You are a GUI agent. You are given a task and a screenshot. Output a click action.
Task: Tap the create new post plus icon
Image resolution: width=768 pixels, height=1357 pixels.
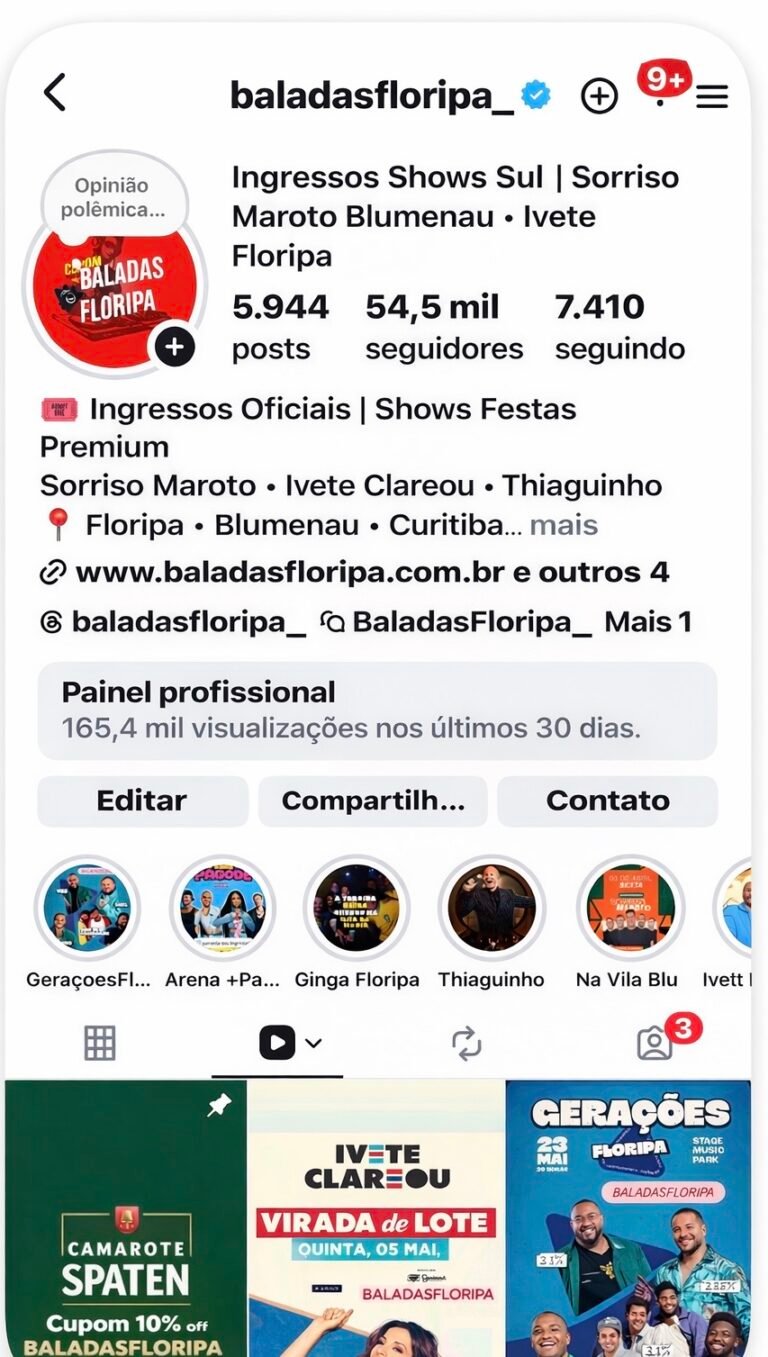tap(598, 96)
